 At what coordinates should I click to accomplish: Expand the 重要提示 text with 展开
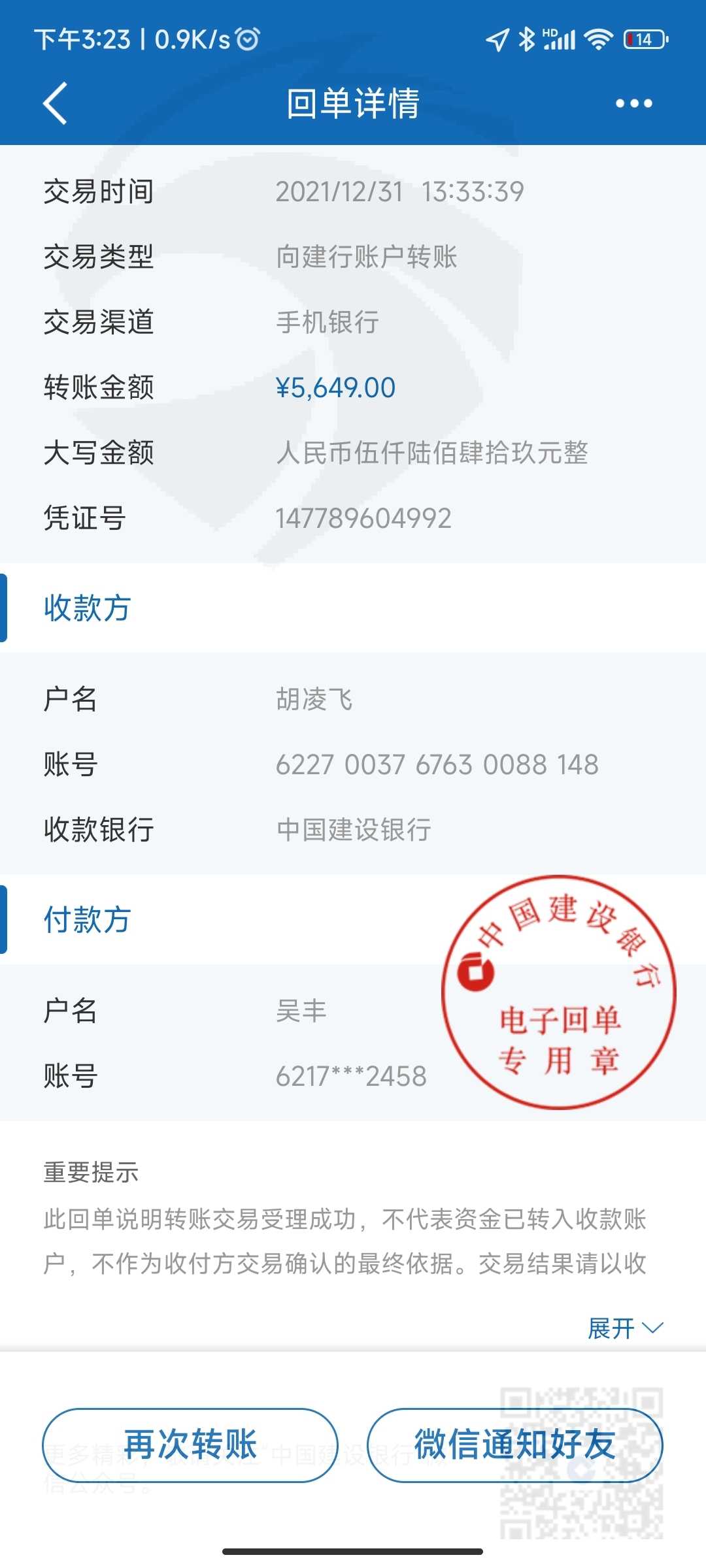click(x=626, y=1328)
